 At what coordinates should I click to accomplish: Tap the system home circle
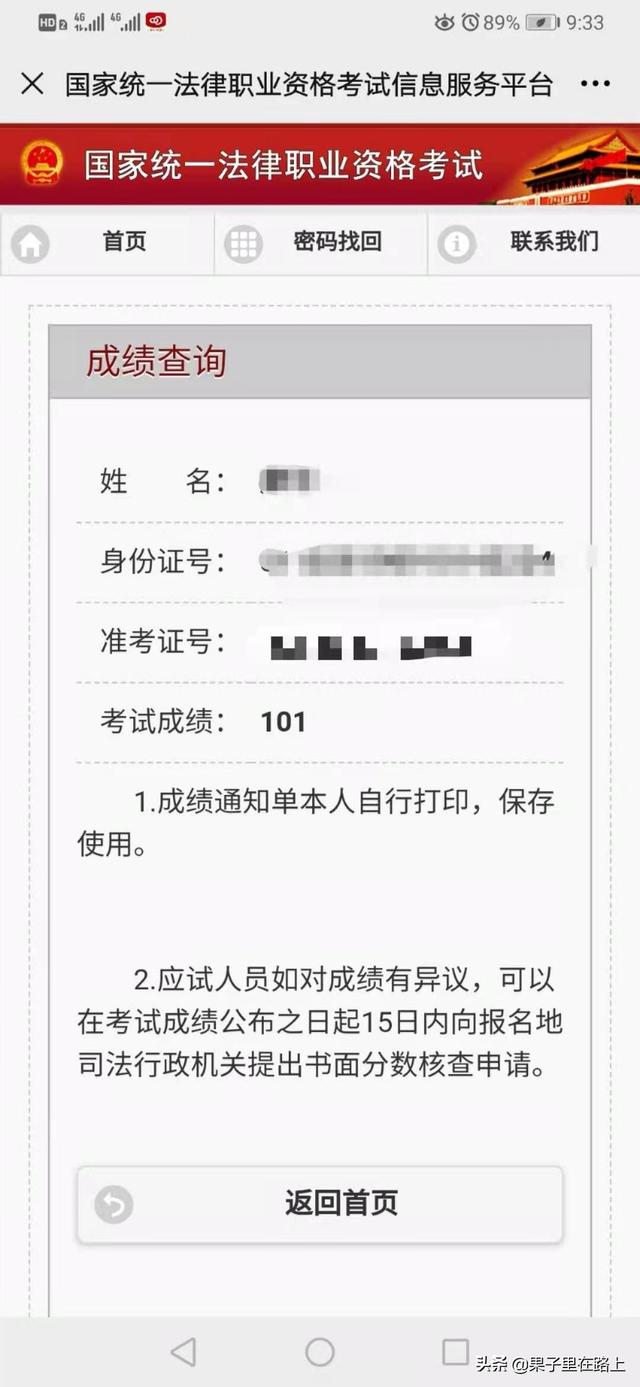coord(320,1352)
